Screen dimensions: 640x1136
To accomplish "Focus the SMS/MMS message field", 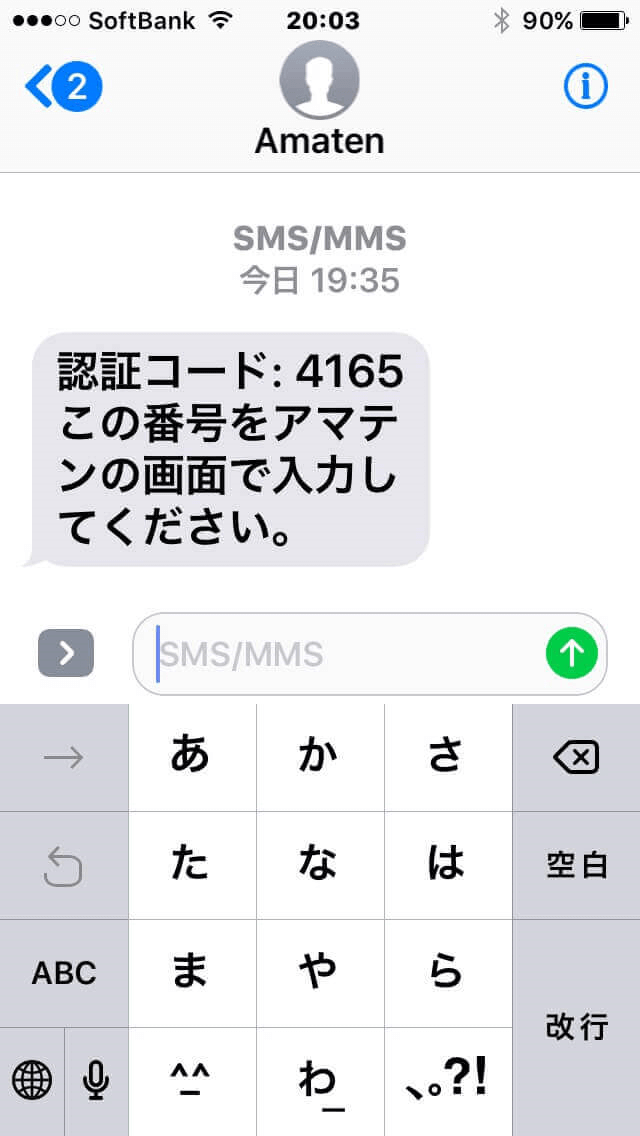I will pyautogui.click(x=340, y=654).
